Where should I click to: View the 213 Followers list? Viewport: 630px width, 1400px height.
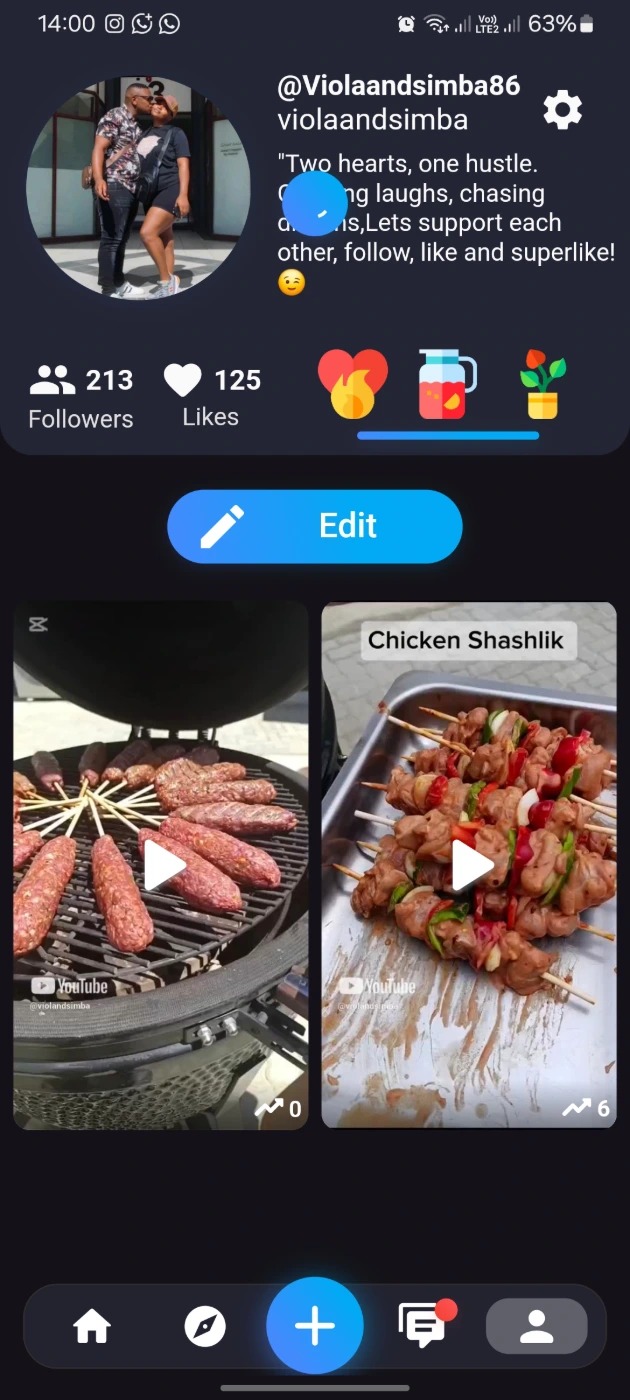click(x=81, y=397)
